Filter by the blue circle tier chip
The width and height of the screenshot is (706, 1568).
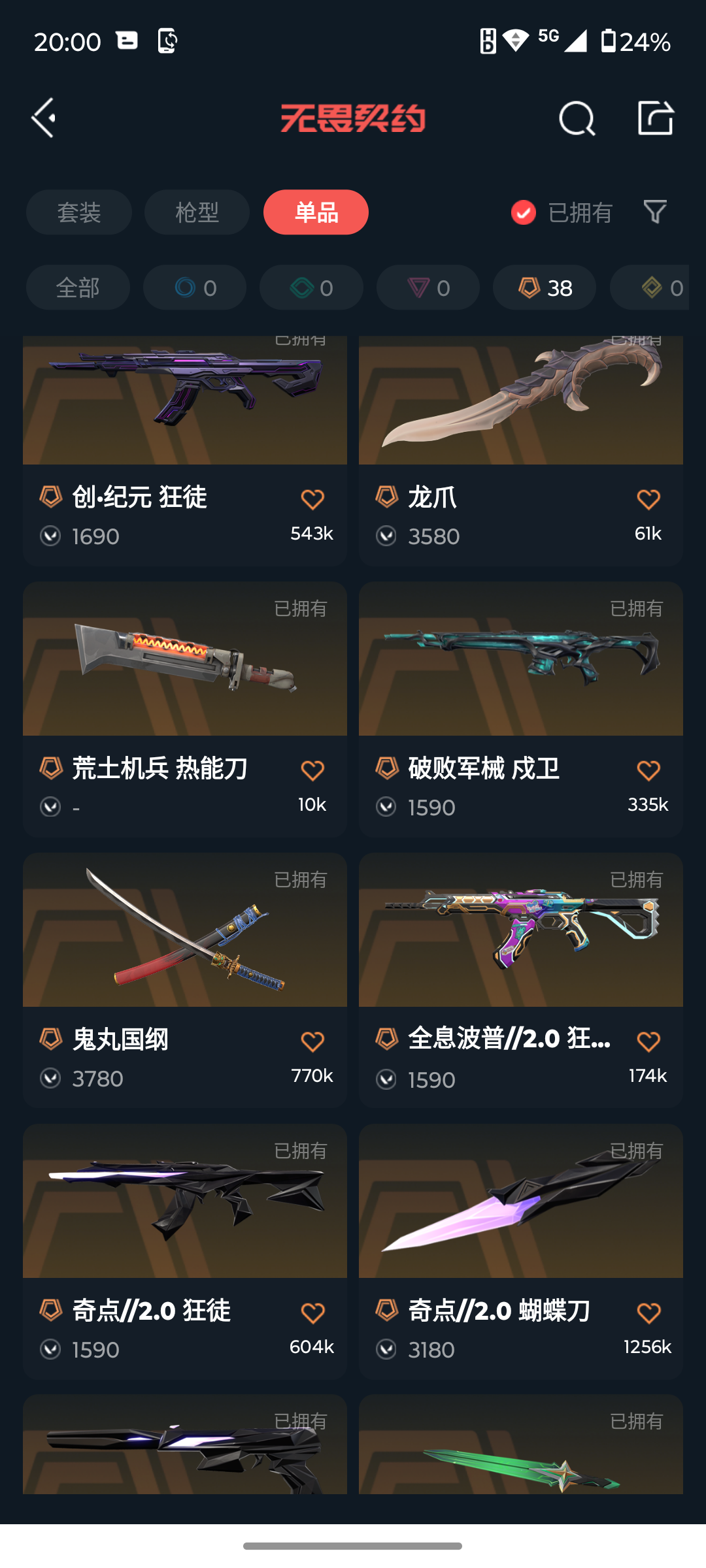pyautogui.click(x=195, y=287)
